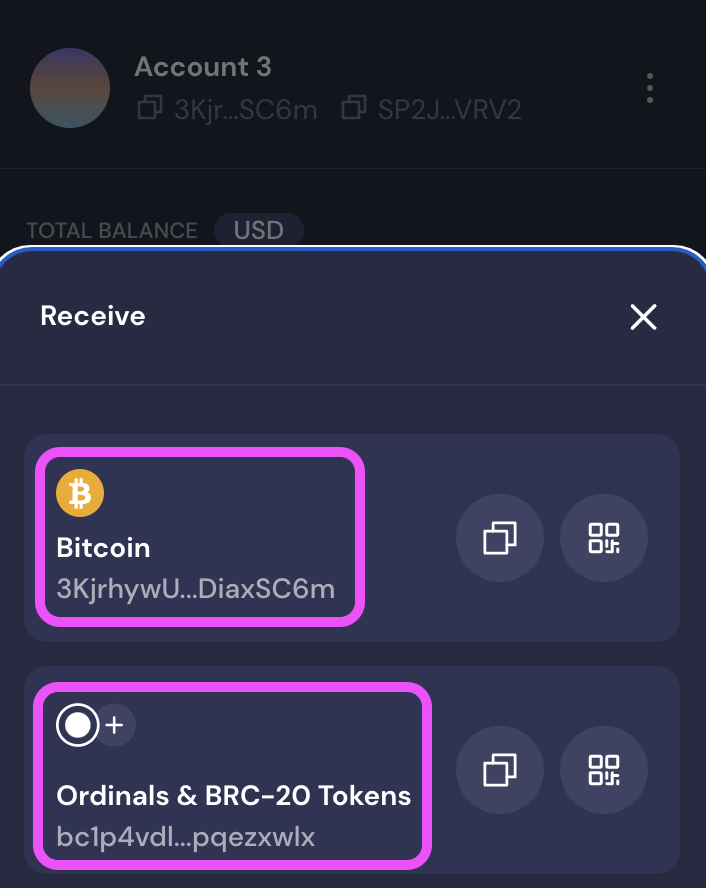
Task: Copy the Ordinals & BRC-20 Tokens address
Action: tap(499, 770)
